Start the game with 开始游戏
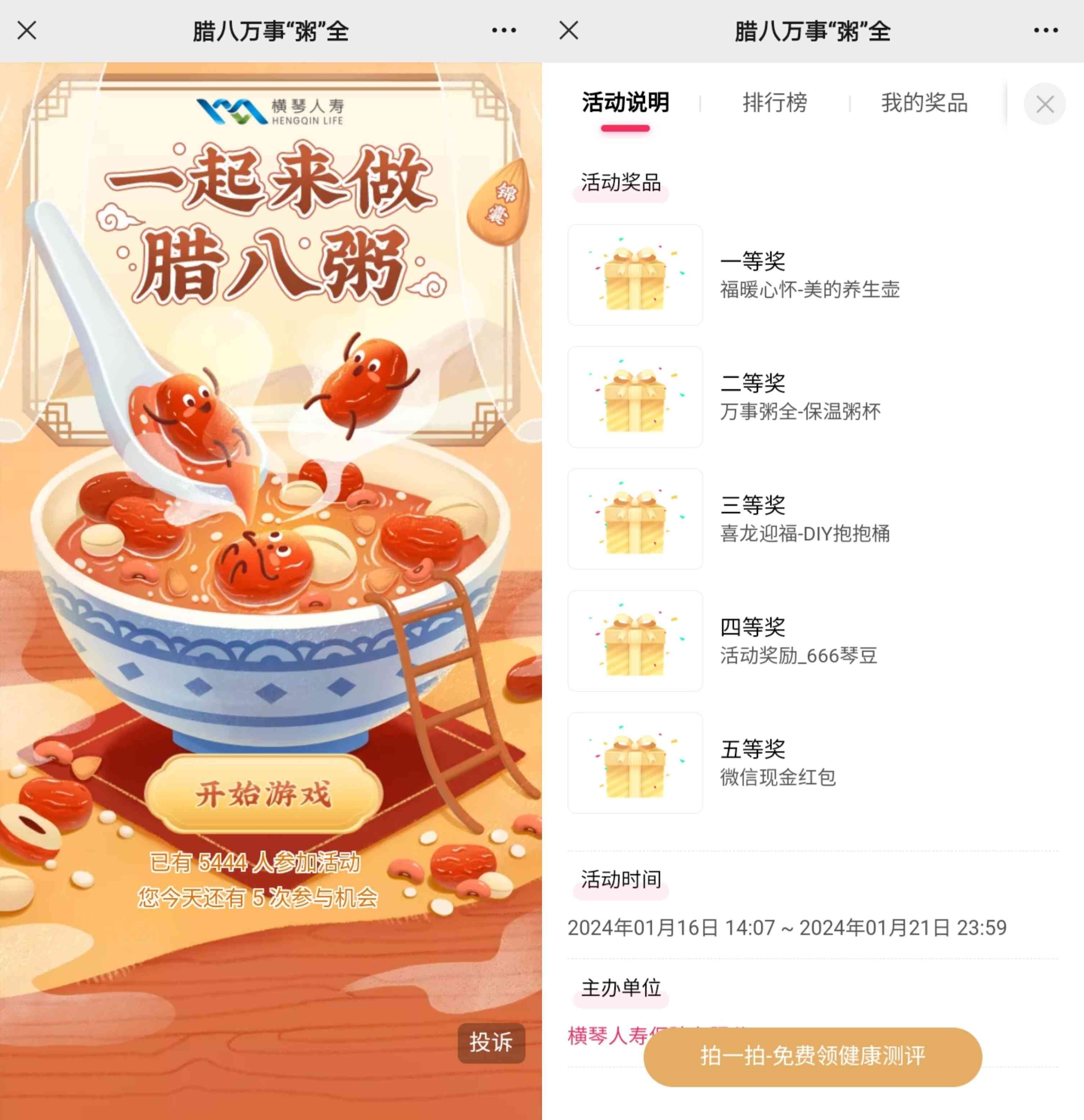 (x=263, y=794)
